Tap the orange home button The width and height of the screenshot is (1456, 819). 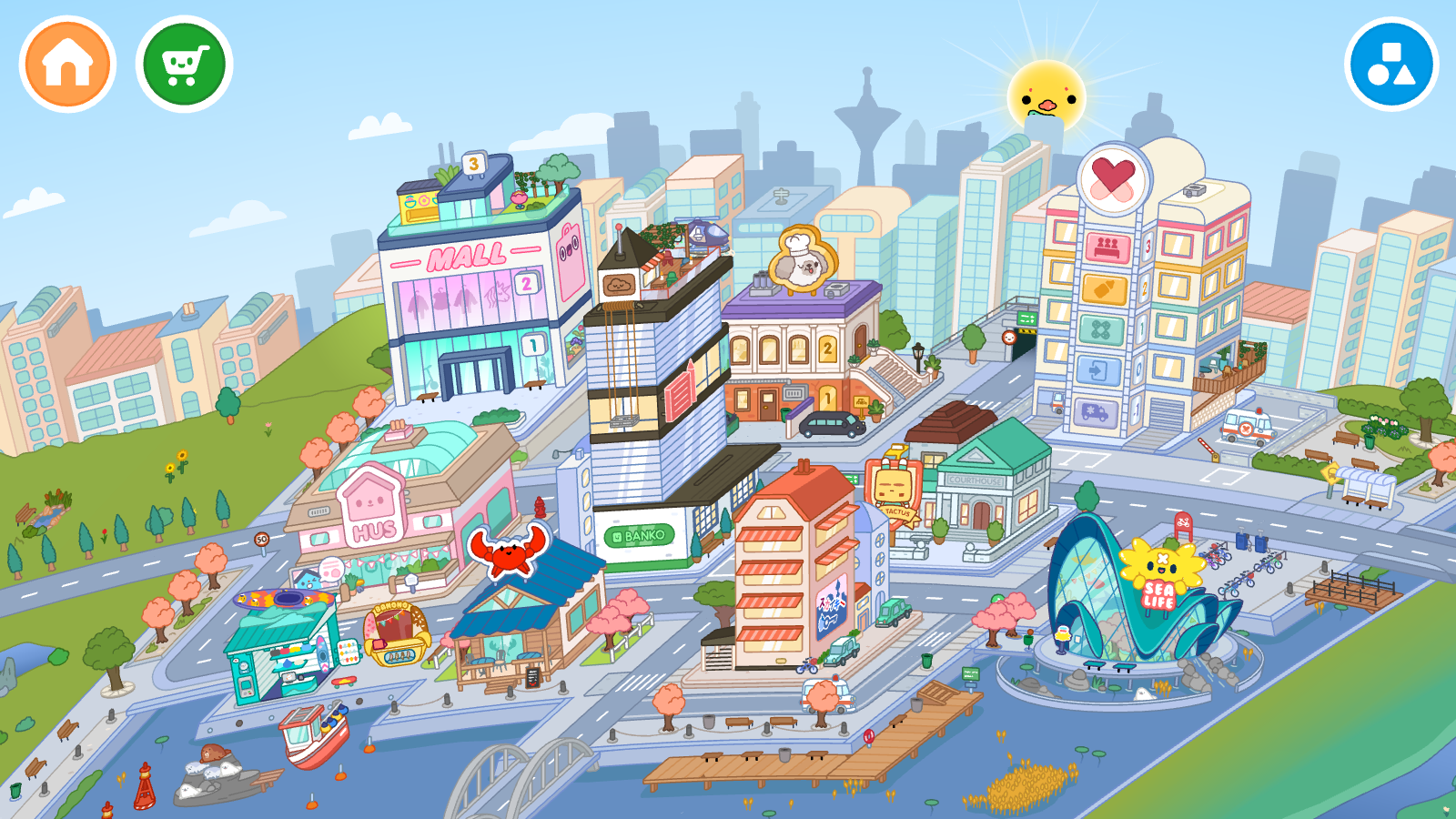tap(67, 65)
